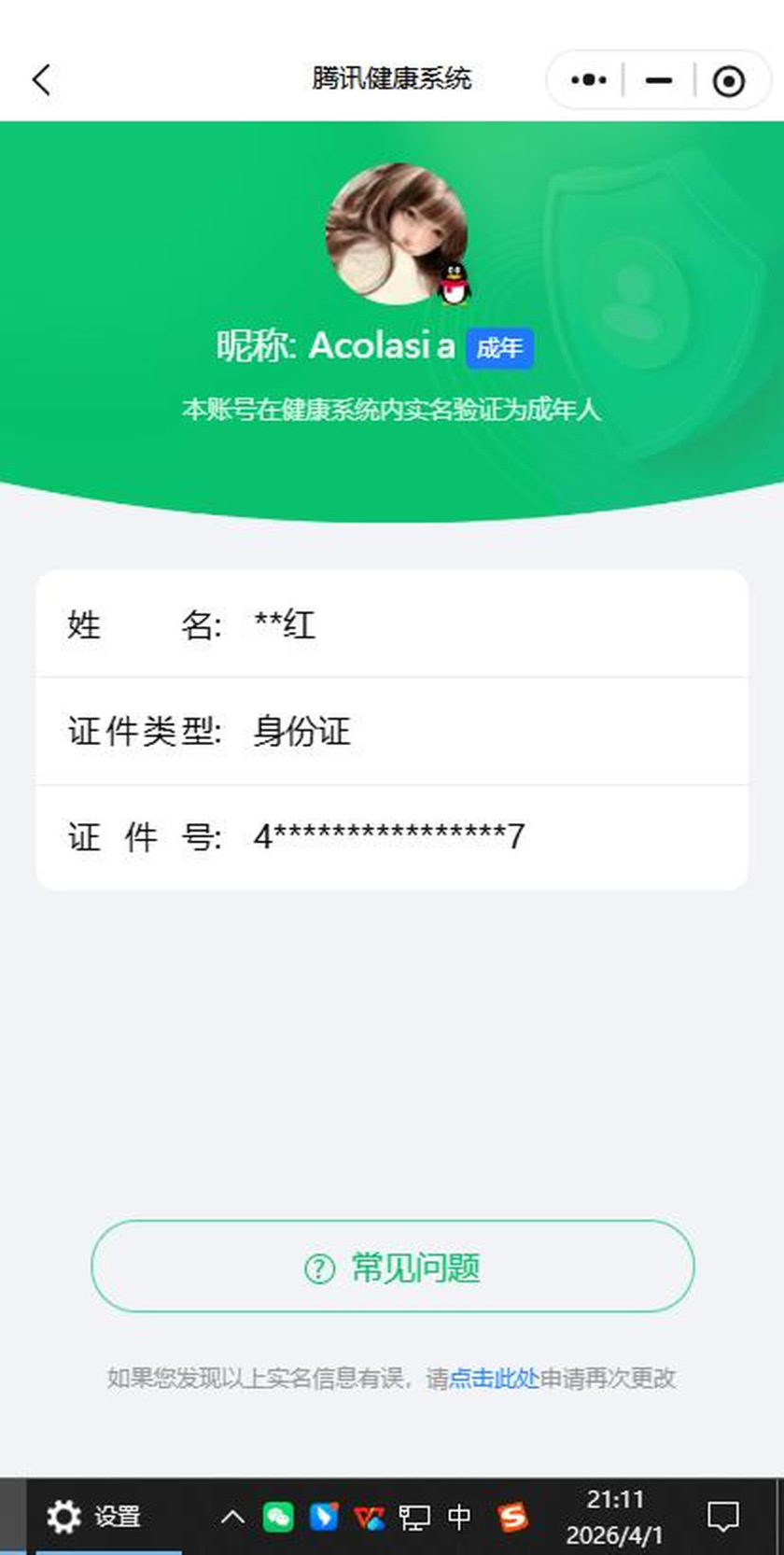784x1555 pixels.
Task: Click the blue 成年 badge
Action: tap(499, 348)
